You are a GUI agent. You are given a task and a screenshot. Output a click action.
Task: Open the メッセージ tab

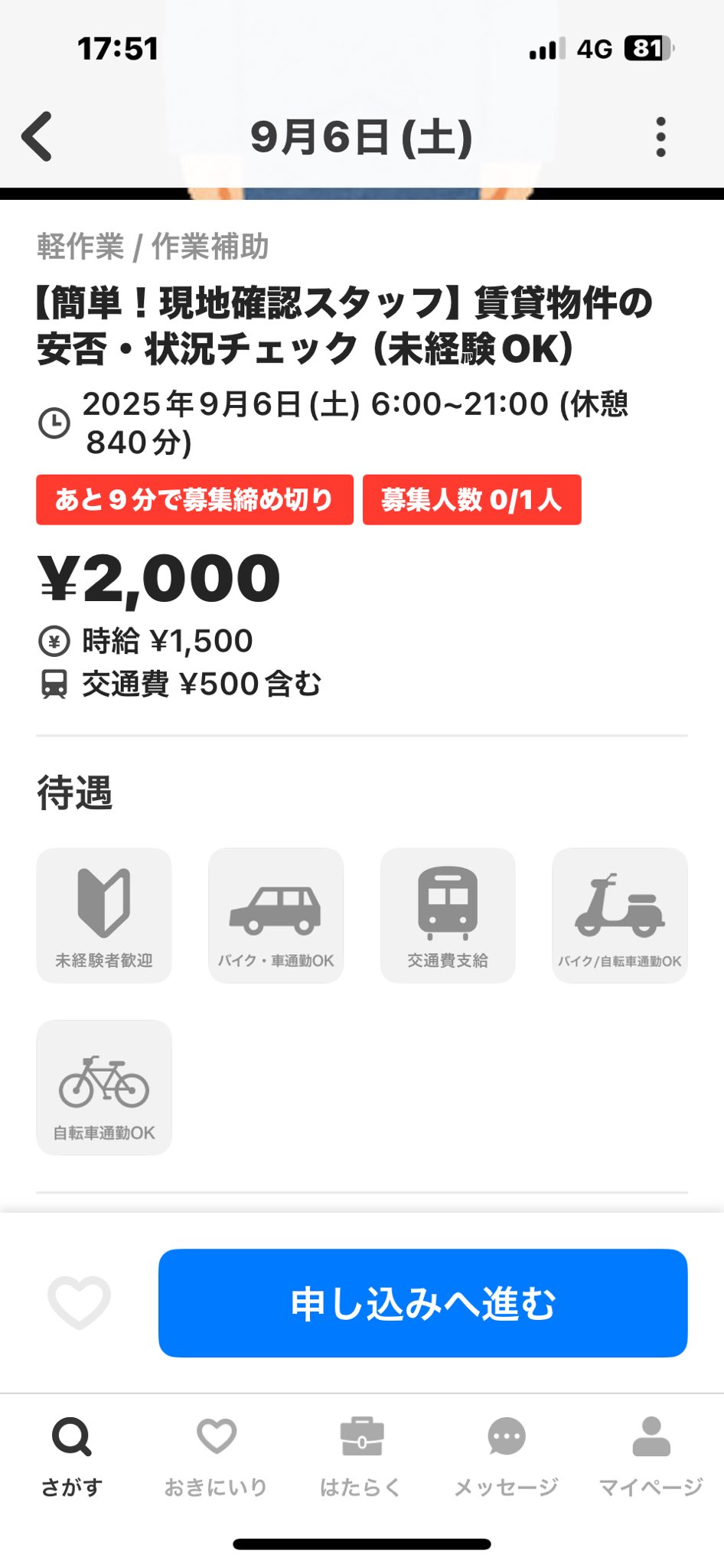[506, 1456]
